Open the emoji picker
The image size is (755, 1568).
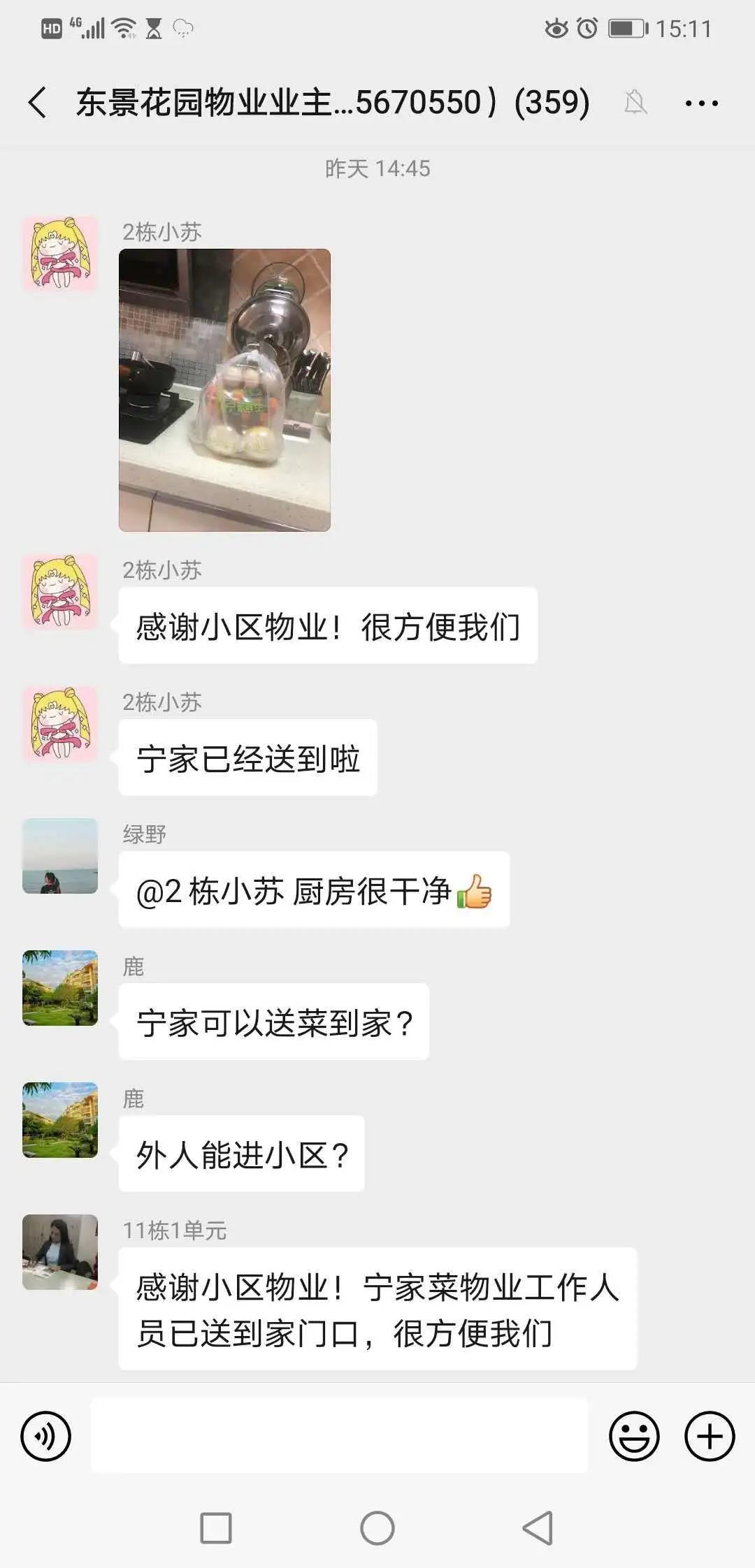tap(634, 1437)
